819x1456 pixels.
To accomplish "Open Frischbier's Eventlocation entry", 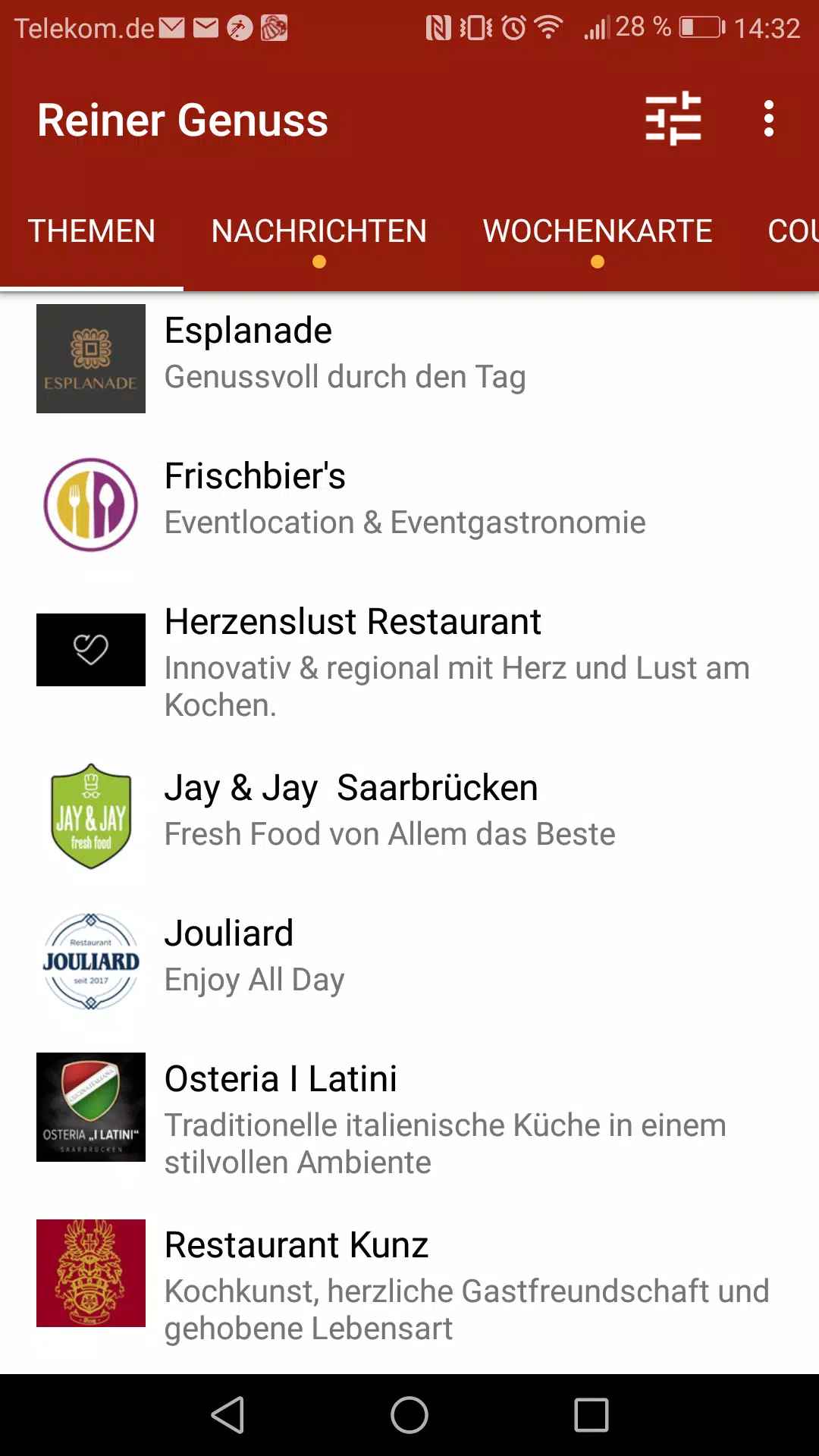I will [x=409, y=504].
